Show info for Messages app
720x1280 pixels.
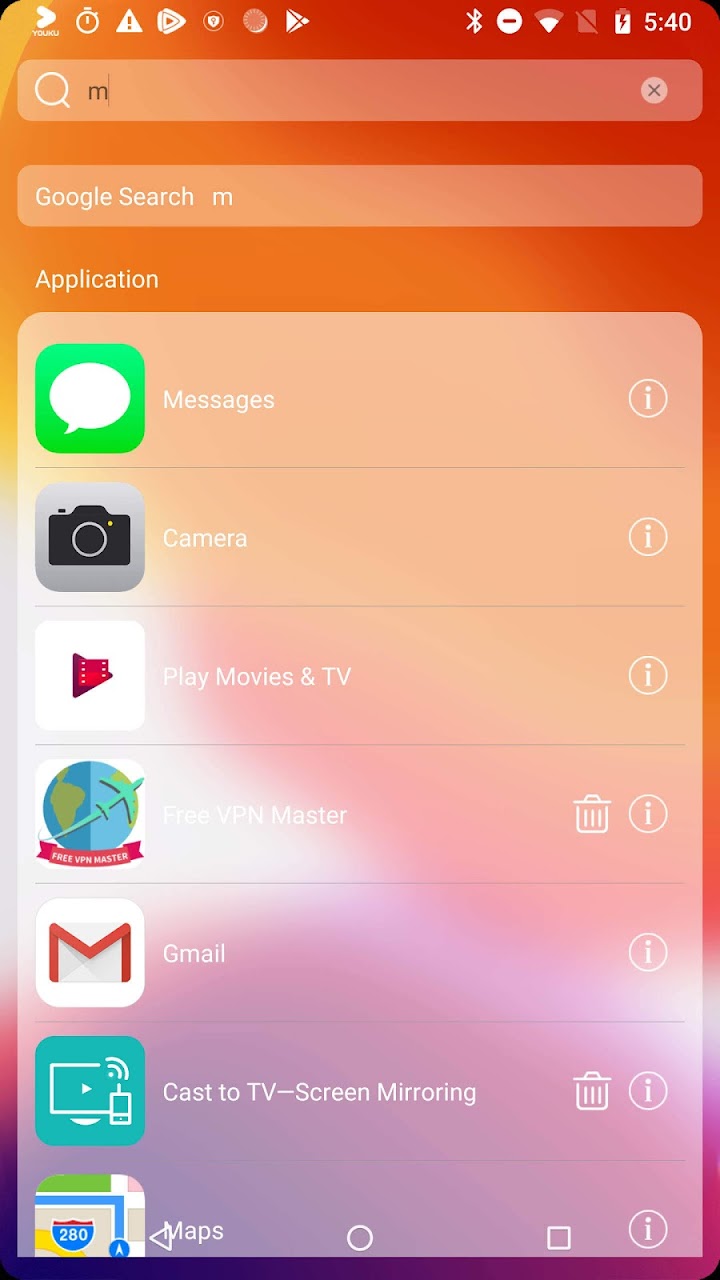647,399
